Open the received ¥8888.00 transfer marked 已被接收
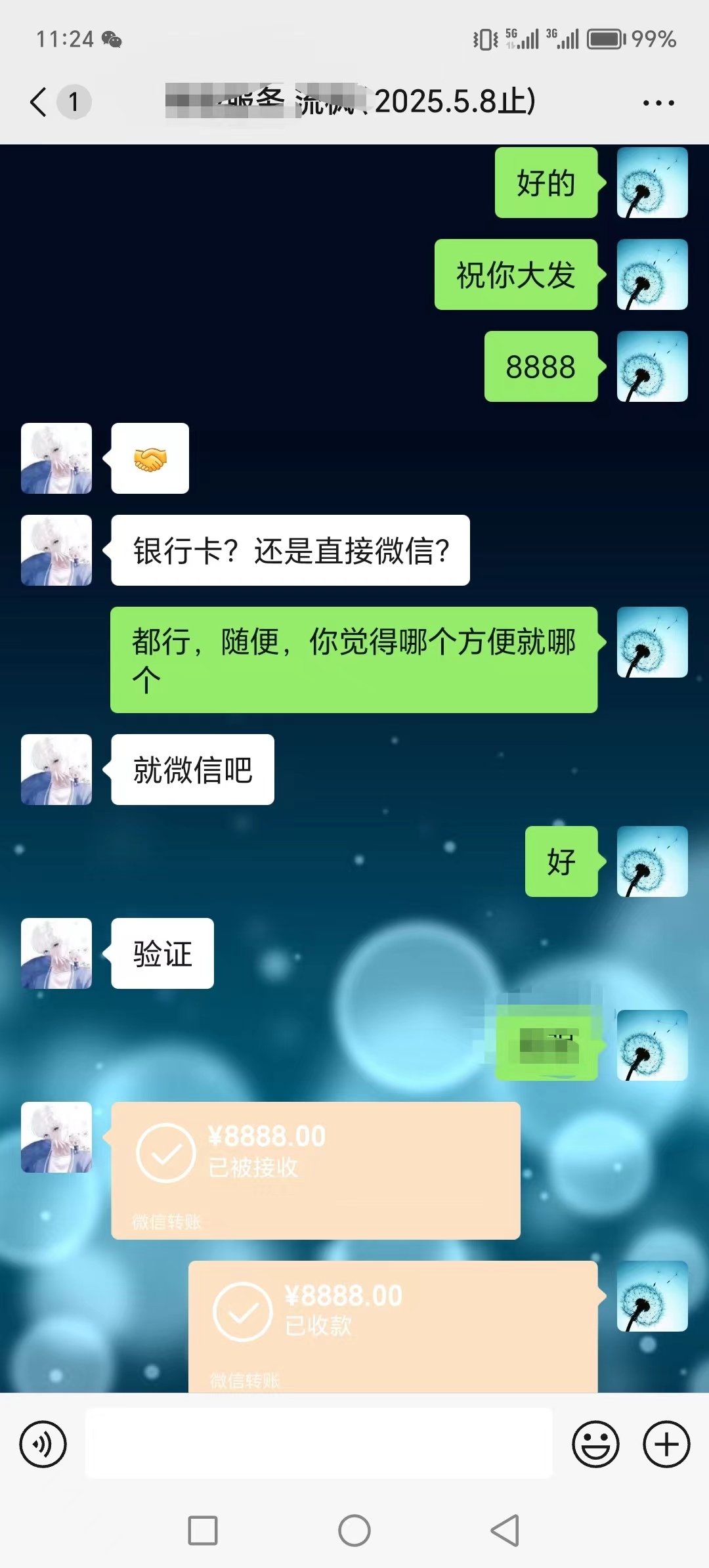The image size is (709, 1568). pyautogui.click(x=315, y=1170)
